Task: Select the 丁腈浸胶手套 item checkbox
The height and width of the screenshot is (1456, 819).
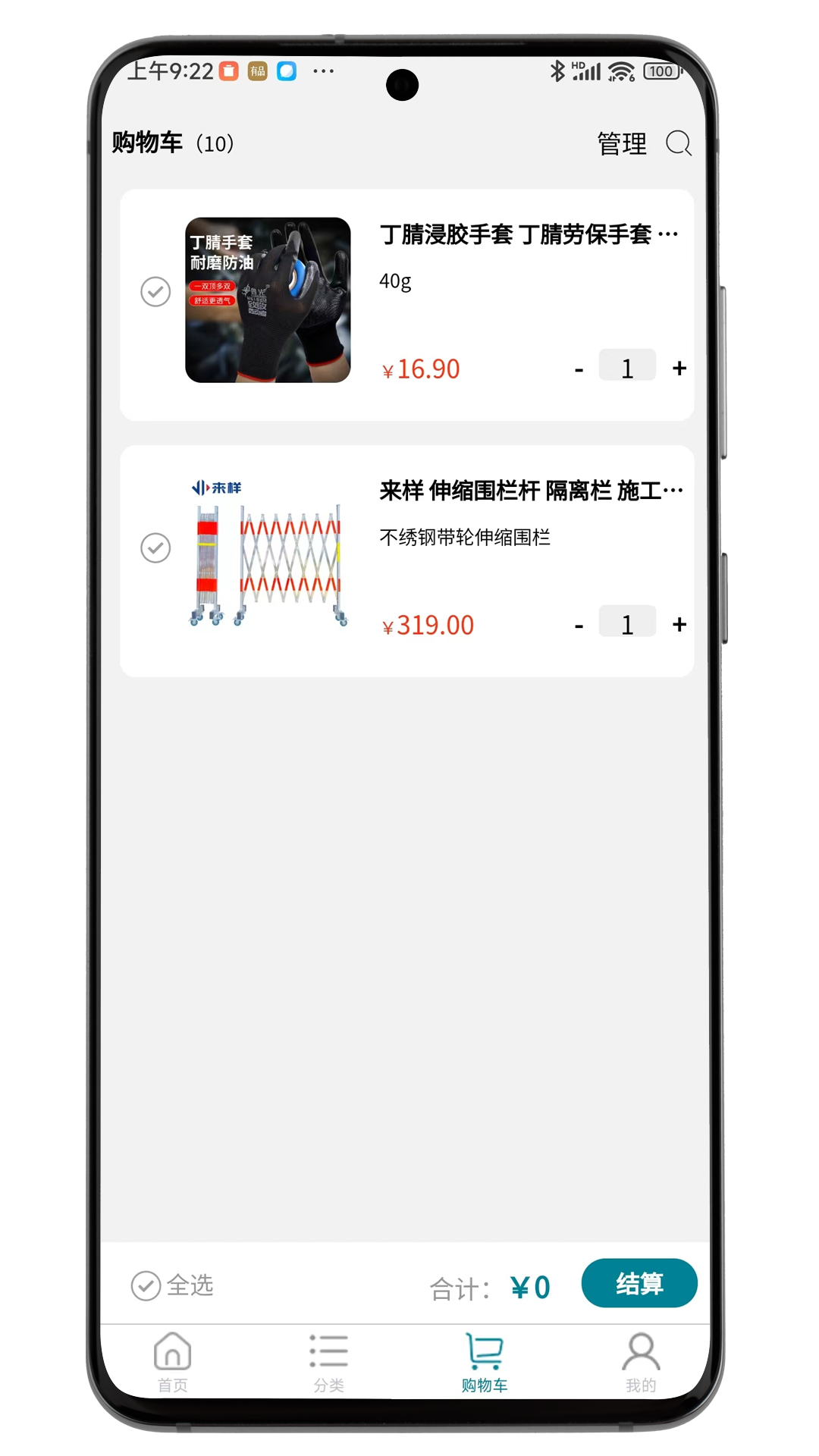Action: tap(155, 292)
